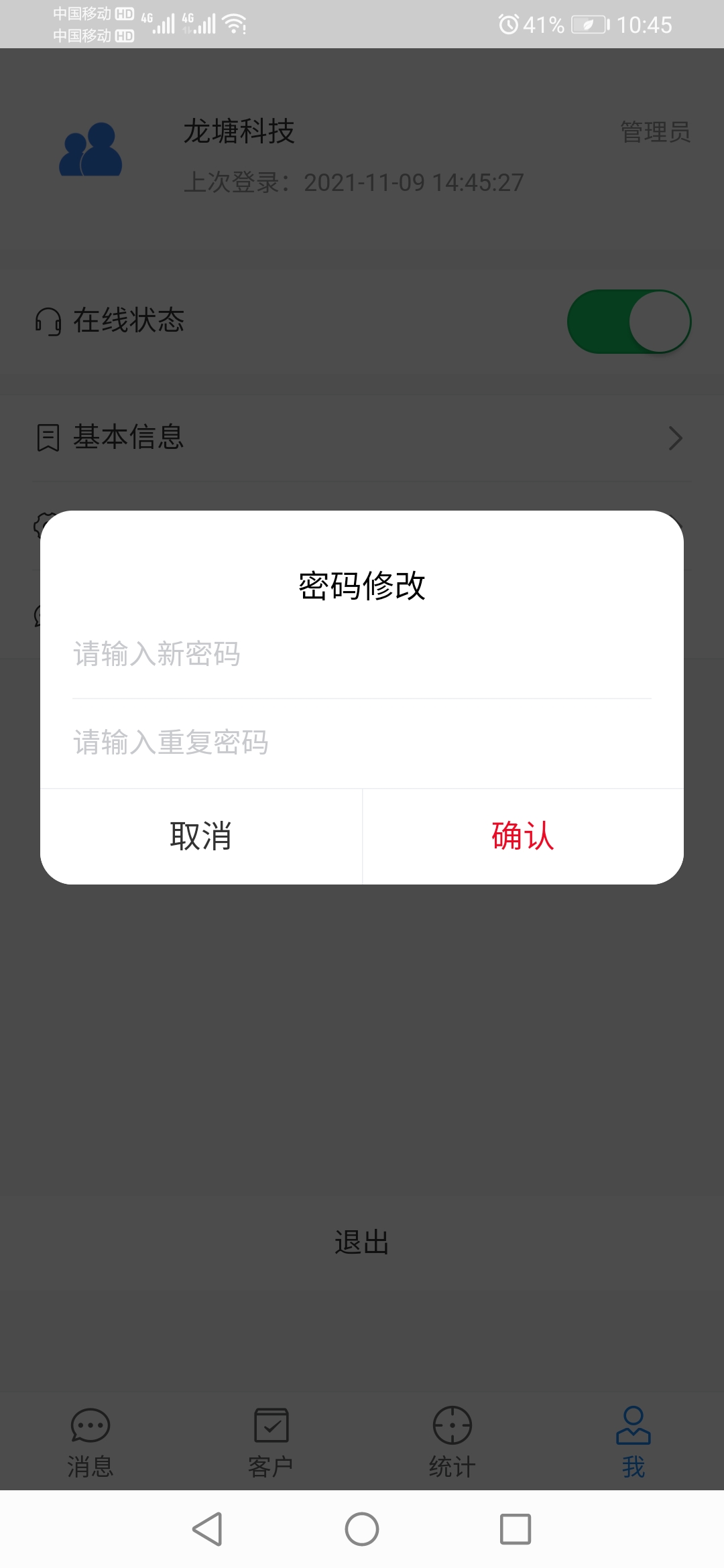Confirm the password change with 确认
This screenshot has height=1568, width=724.
(x=523, y=836)
